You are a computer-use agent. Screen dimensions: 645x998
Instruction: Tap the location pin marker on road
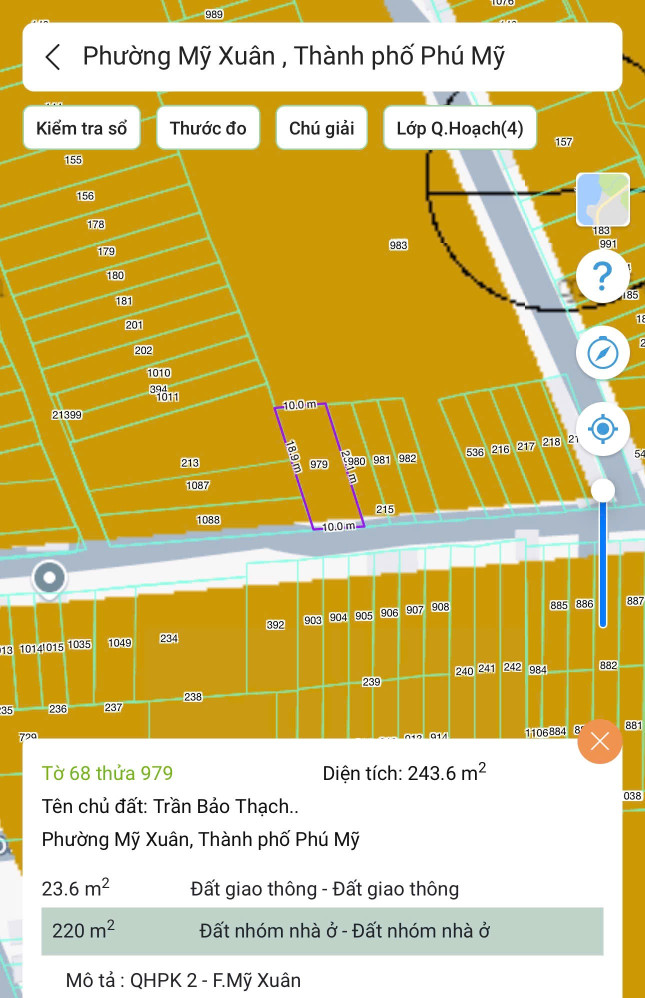[x=49, y=577]
